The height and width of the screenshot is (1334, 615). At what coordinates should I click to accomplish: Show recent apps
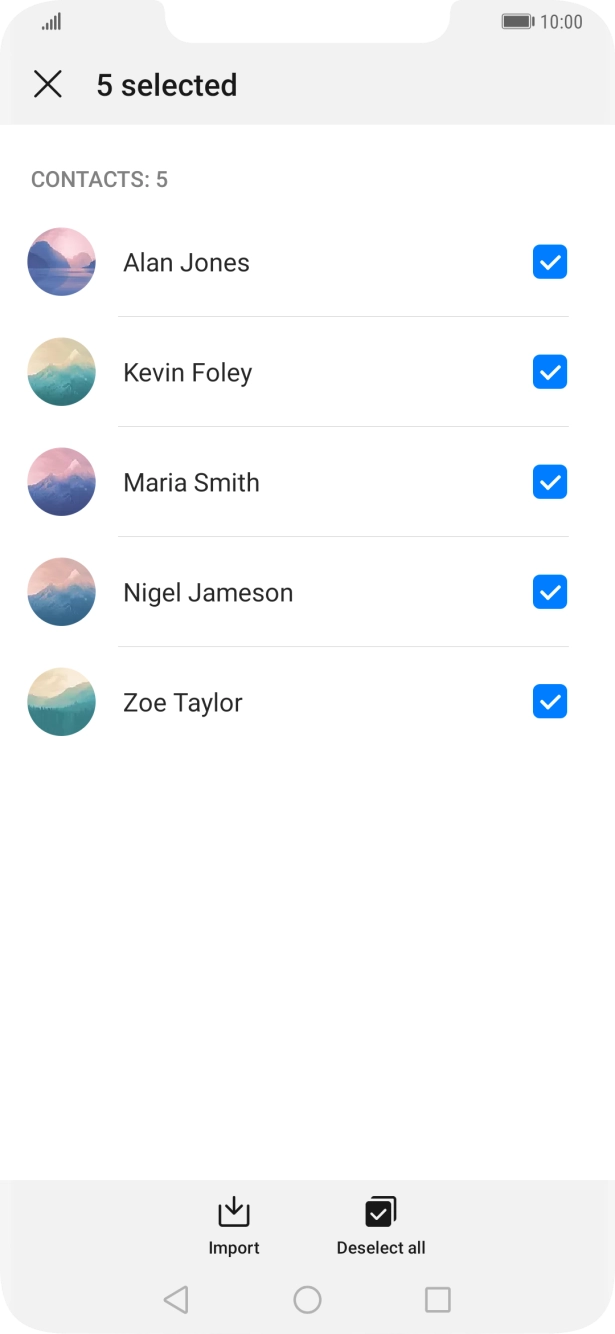(438, 1299)
